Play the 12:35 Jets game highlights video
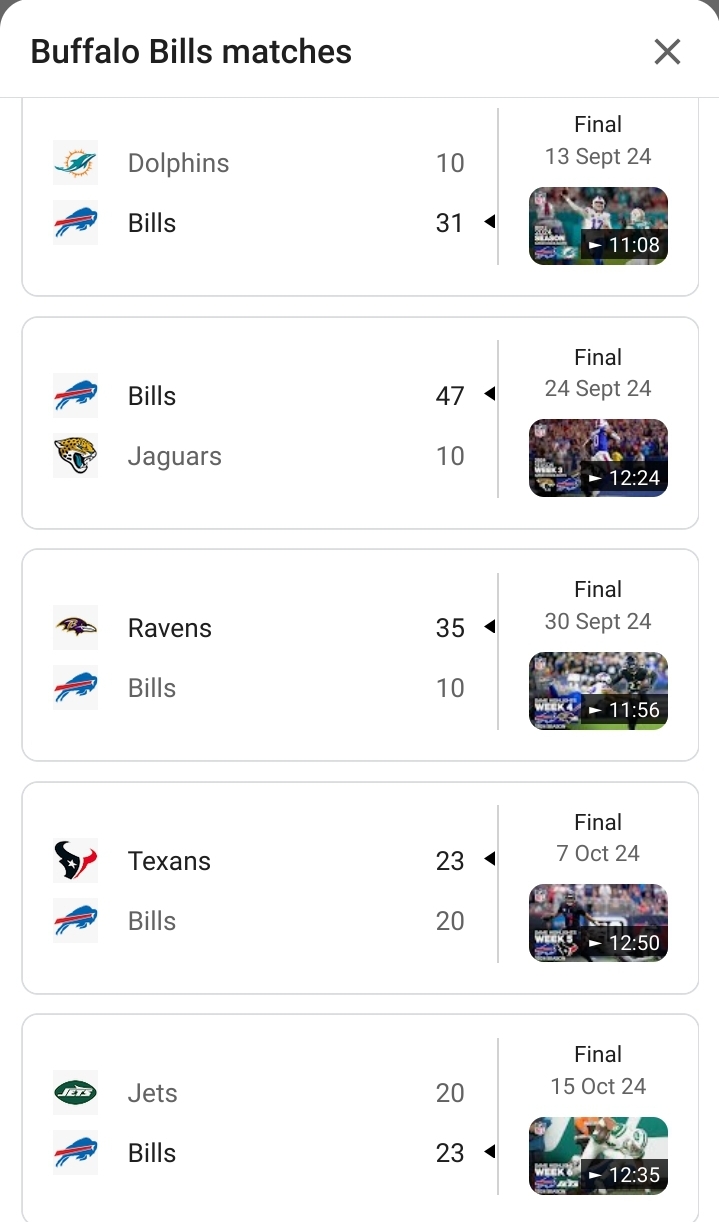This screenshot has width=719, height=1222. (x=598, y=1156)
